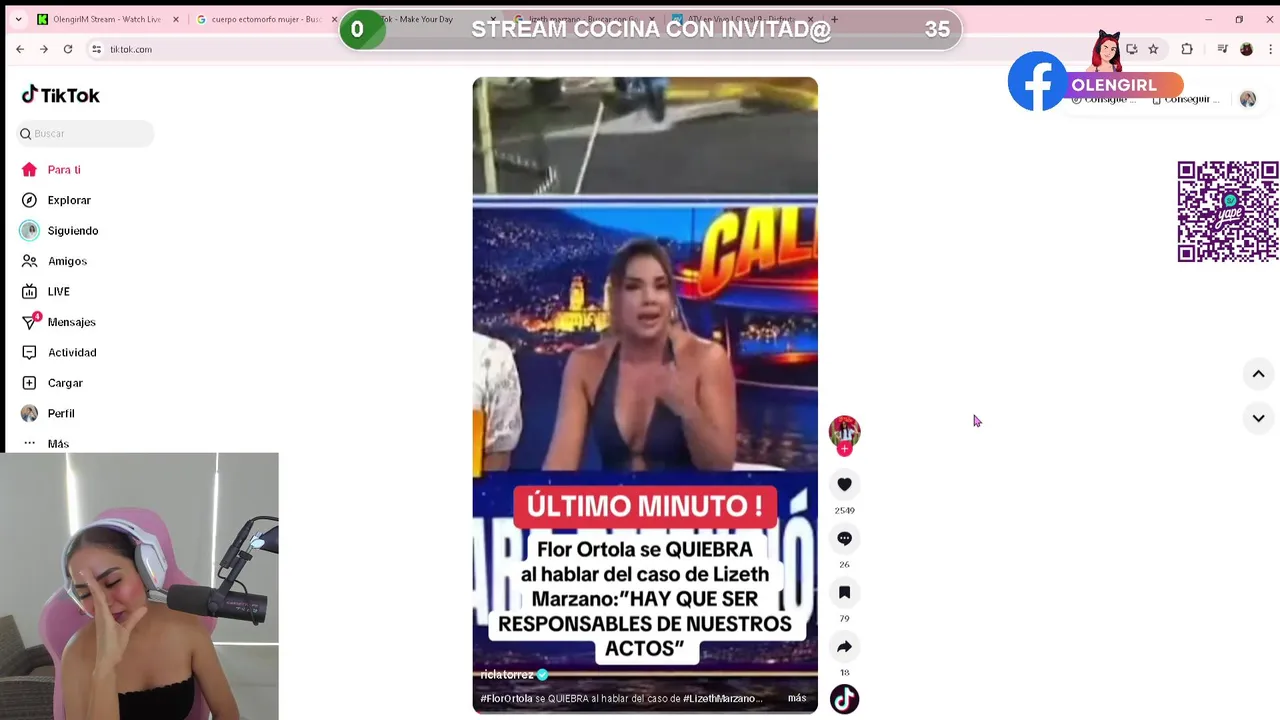Share the video via arrow icon
Viewport: 1280px width, 720px height.
(844, 647)
